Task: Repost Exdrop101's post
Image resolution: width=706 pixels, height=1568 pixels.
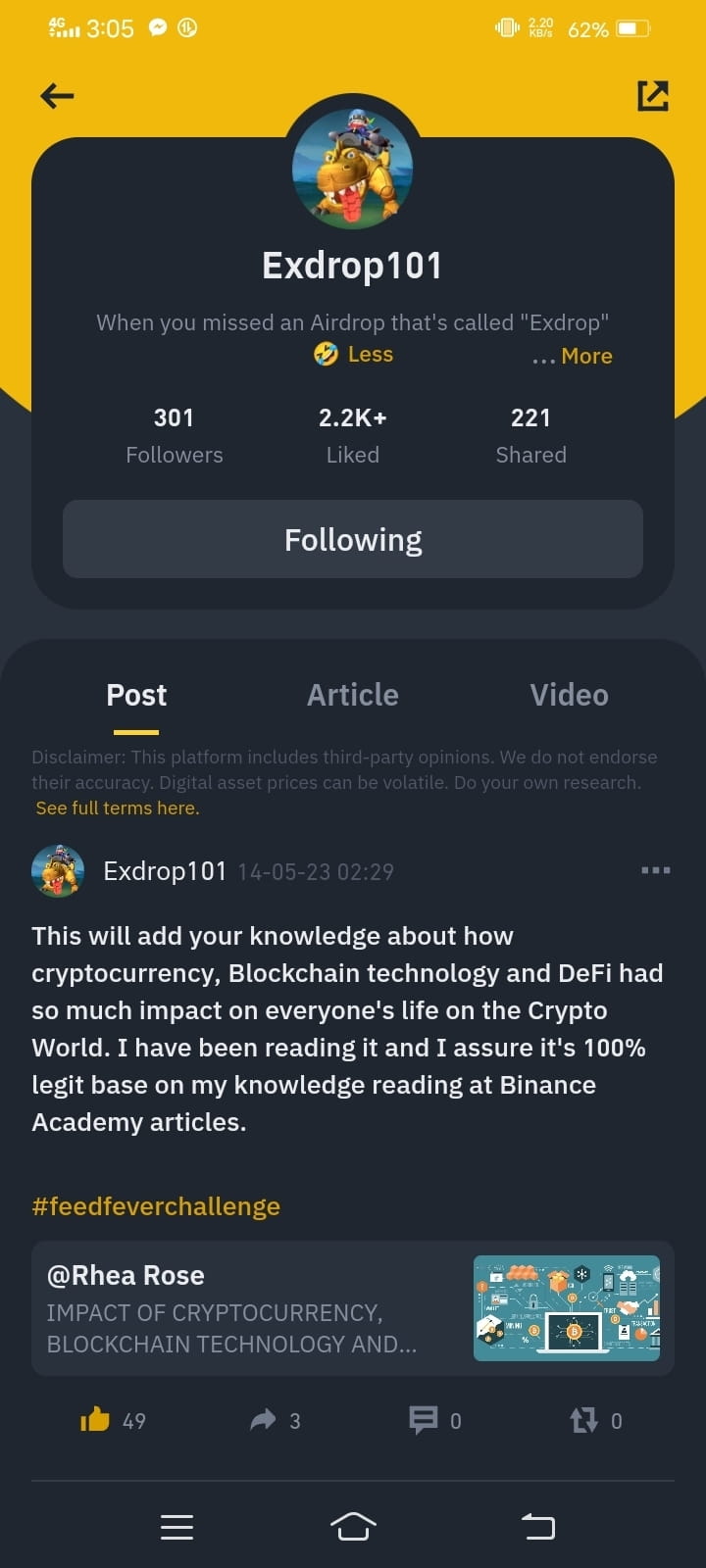Action: [x=584, y=1419]
